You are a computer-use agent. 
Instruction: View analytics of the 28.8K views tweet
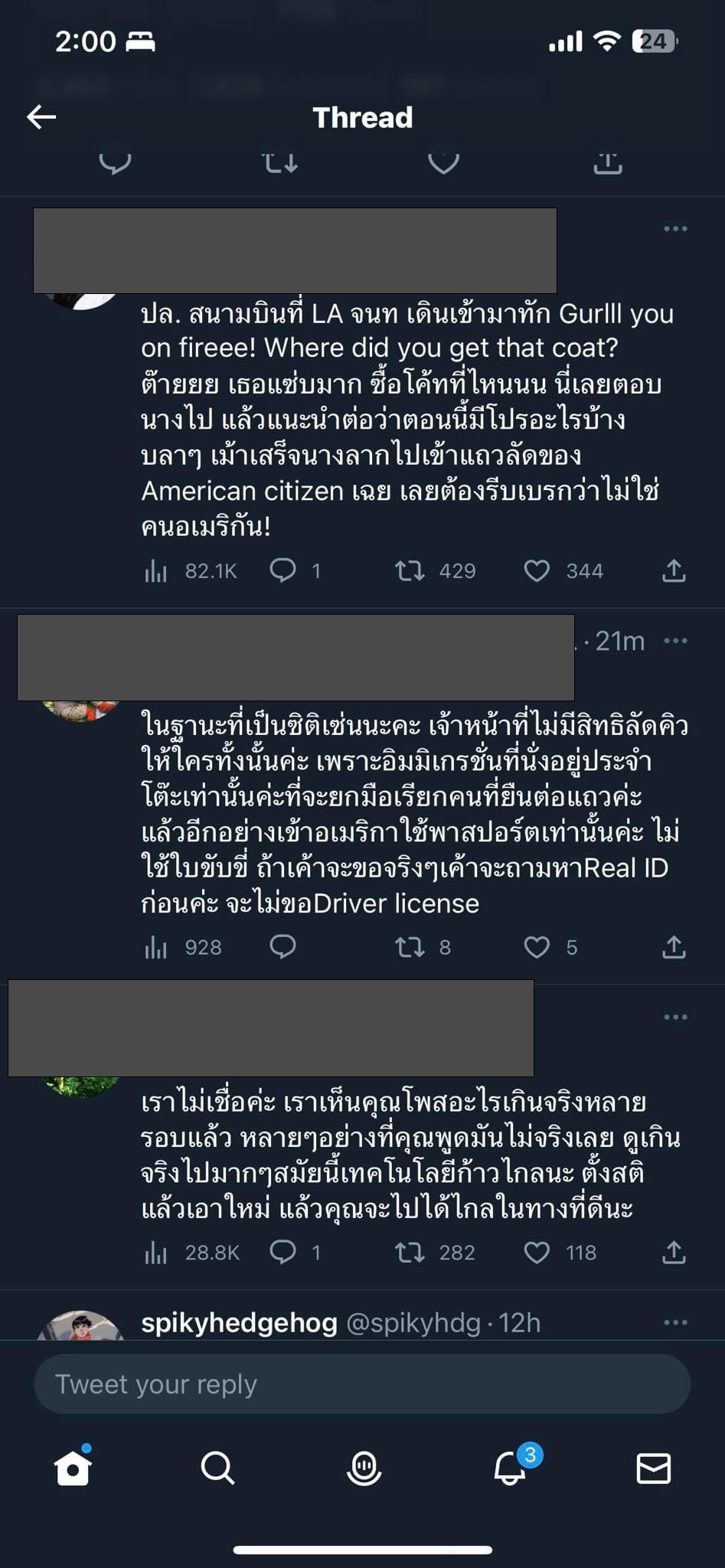[156, 1253]
